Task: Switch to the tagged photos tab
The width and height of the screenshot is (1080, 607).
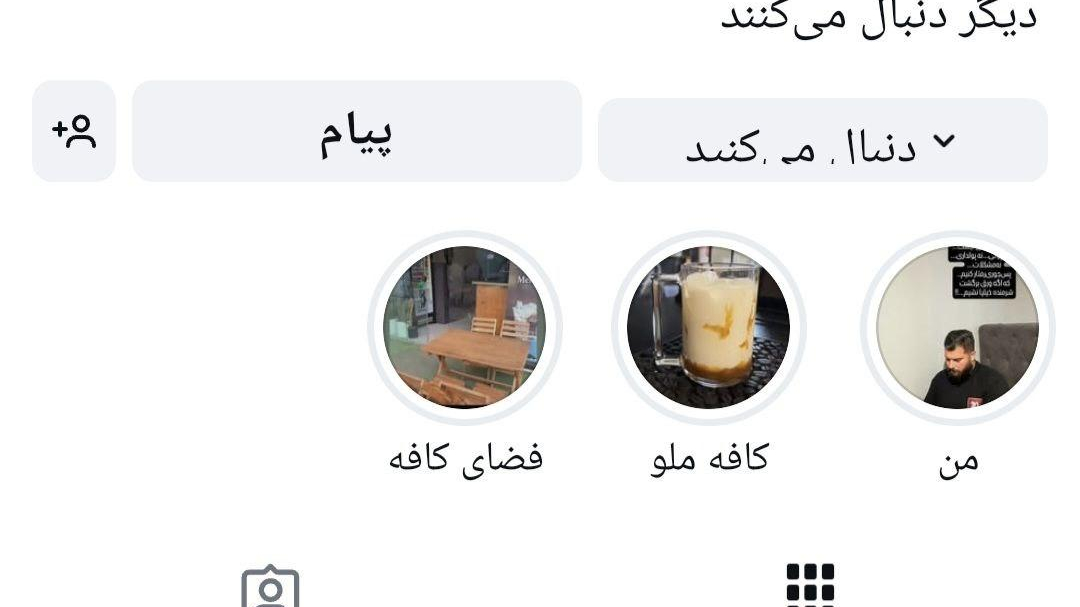Action: (270, 587)
